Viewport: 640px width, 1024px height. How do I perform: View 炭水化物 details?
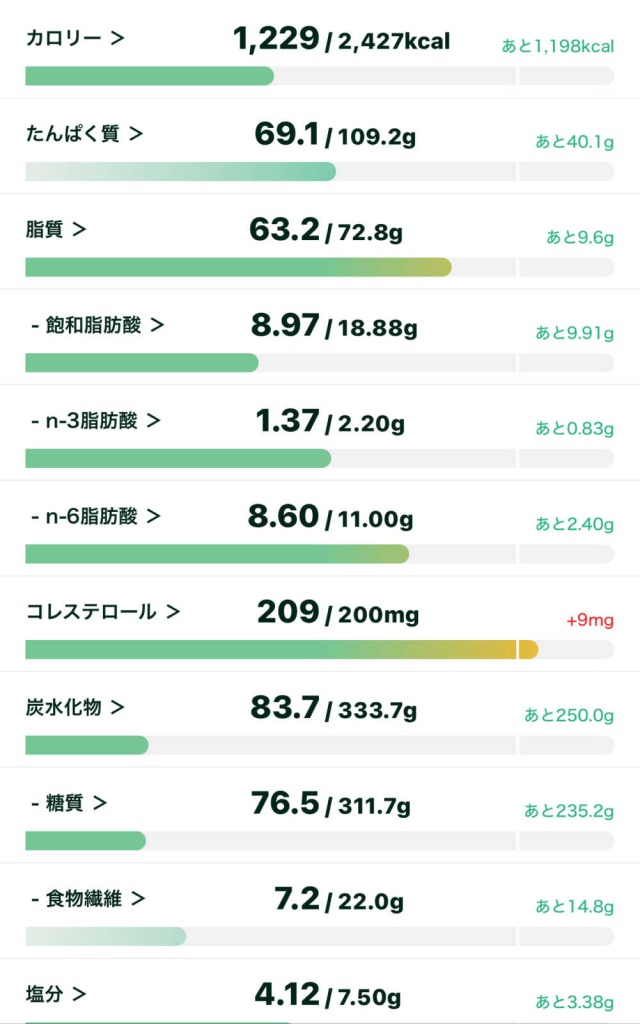(320, 719)
